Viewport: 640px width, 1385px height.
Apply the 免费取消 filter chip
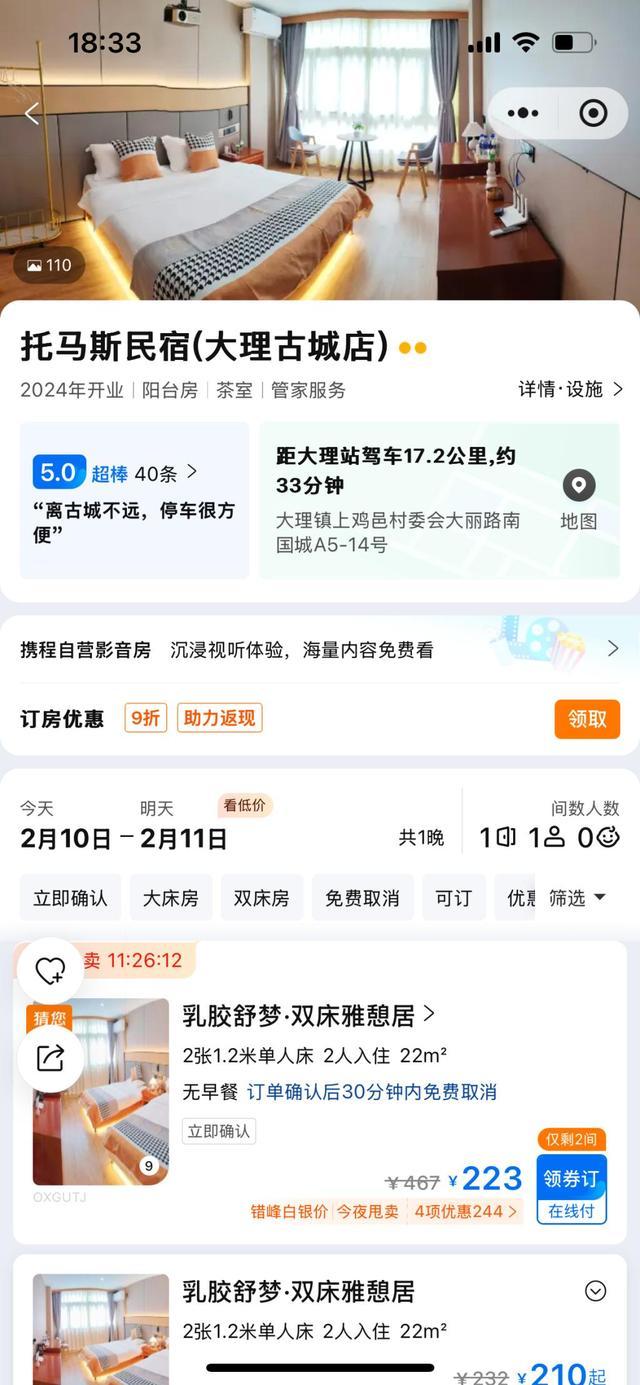362,898
